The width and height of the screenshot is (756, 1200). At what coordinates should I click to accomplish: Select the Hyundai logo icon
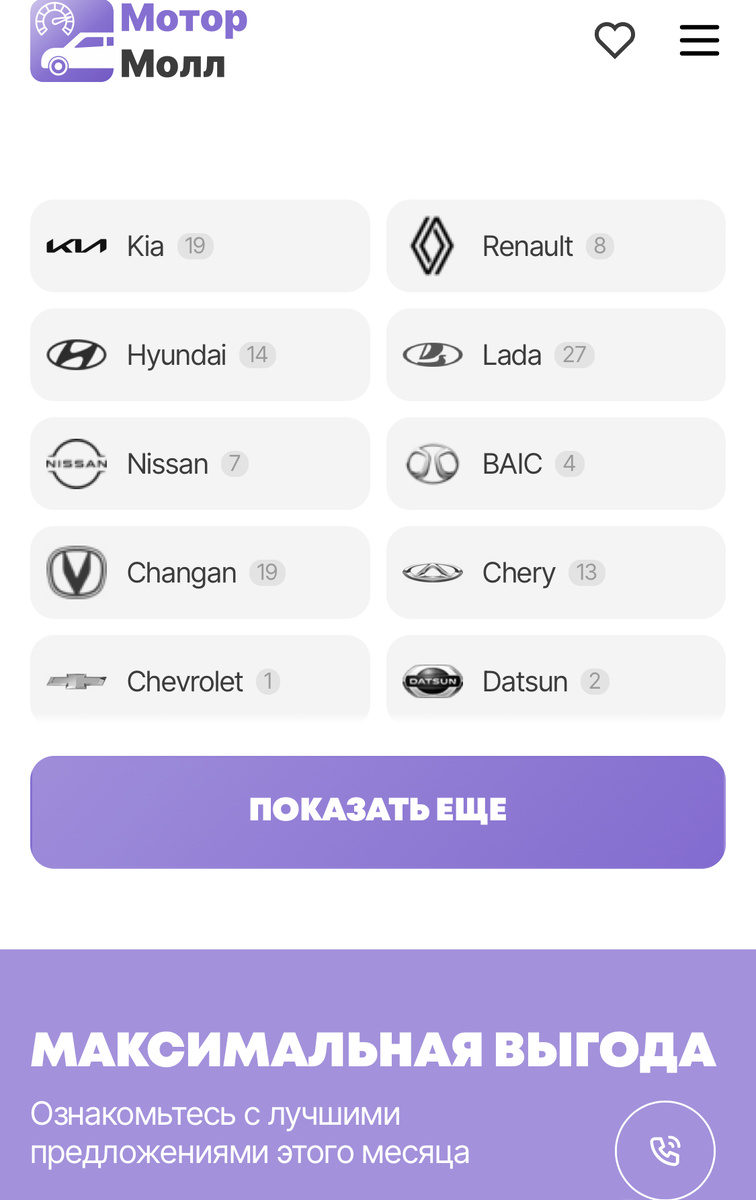pyautogui.click(x=77, y=354)
